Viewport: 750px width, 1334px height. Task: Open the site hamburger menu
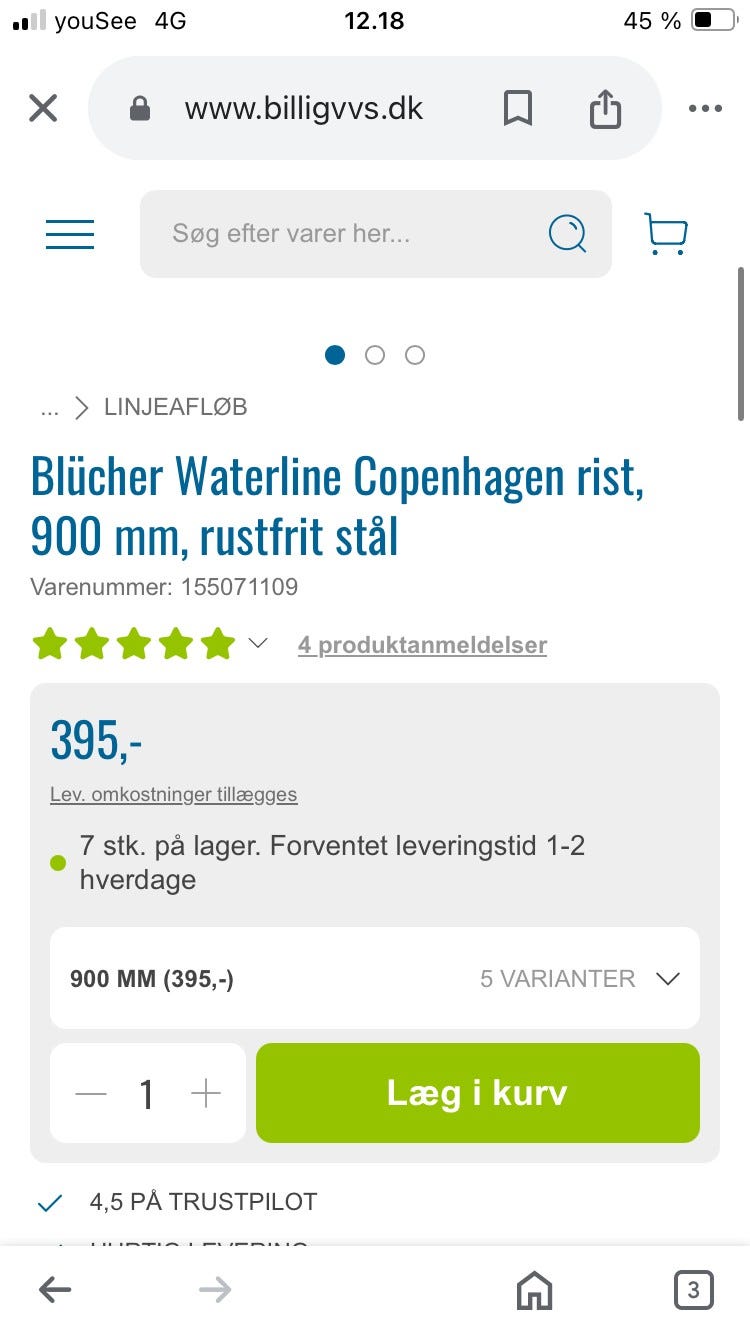click(x=70, y=234)
